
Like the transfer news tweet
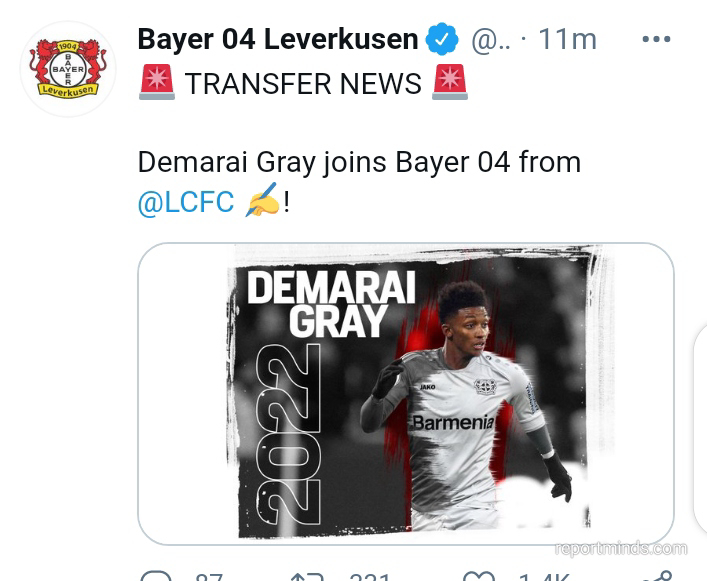click(479, 576)
